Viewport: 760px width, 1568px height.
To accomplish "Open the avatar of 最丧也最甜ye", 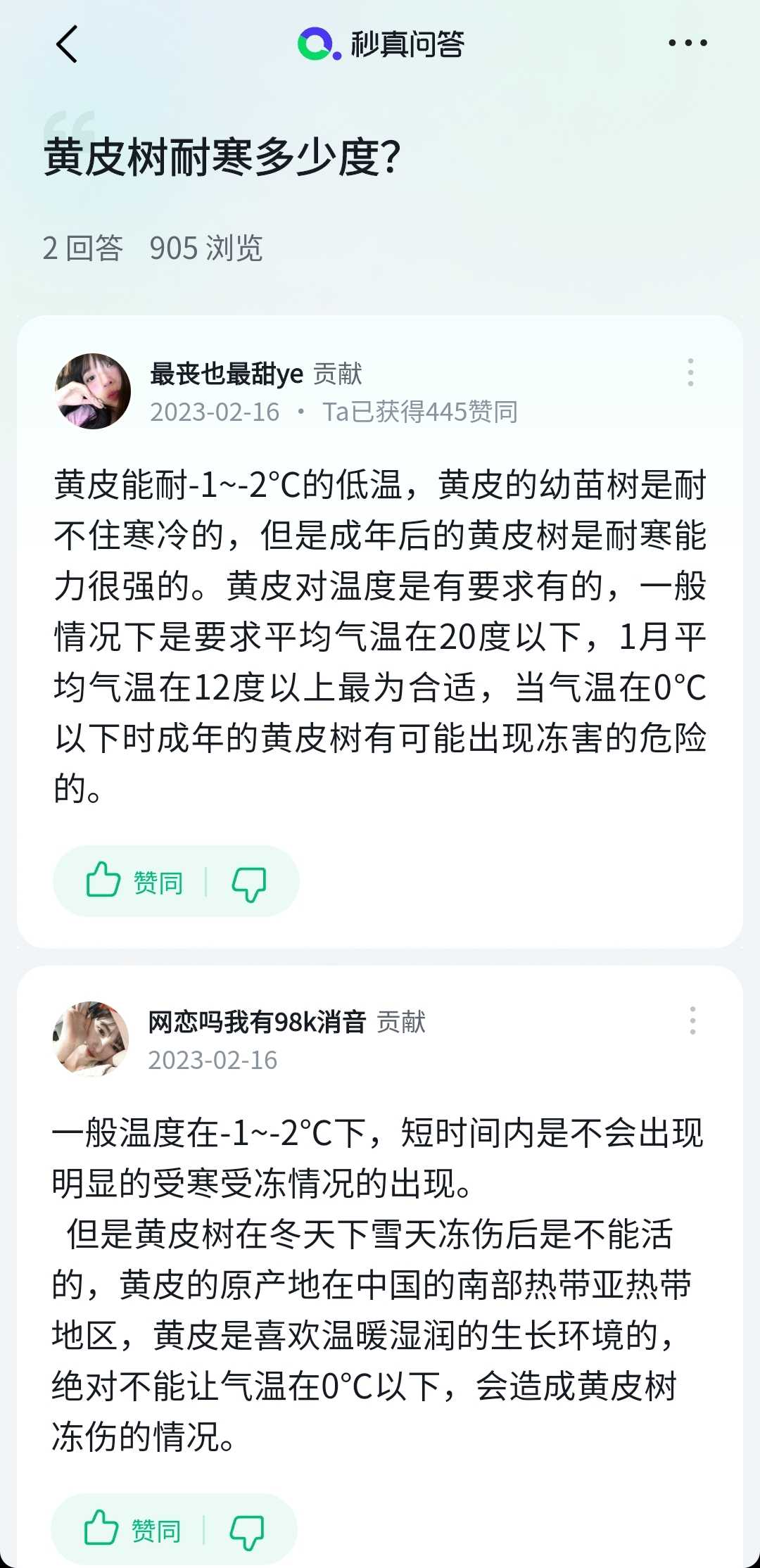I will 93,391.
